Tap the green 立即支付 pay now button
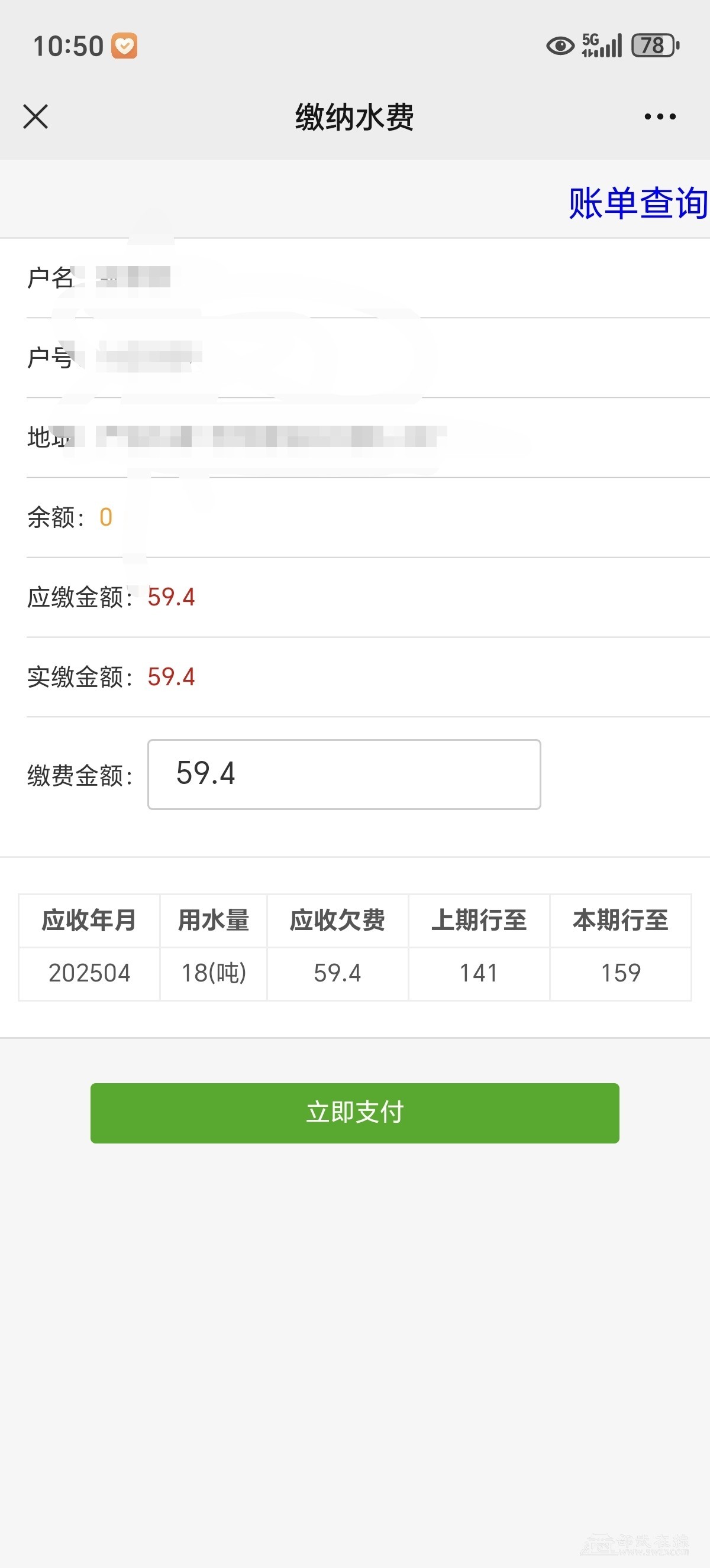Viewport: 710px width, 1568px height. [354, 1113]
